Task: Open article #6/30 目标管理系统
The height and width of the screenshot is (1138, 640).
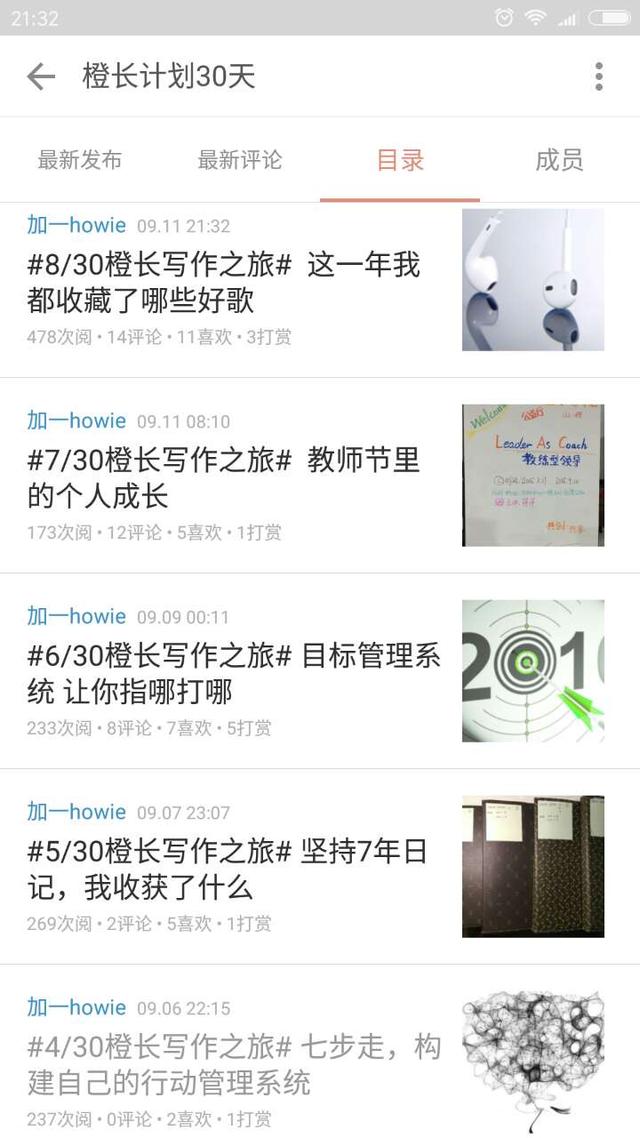Action: pyautogui.click(x=234, y=673)
